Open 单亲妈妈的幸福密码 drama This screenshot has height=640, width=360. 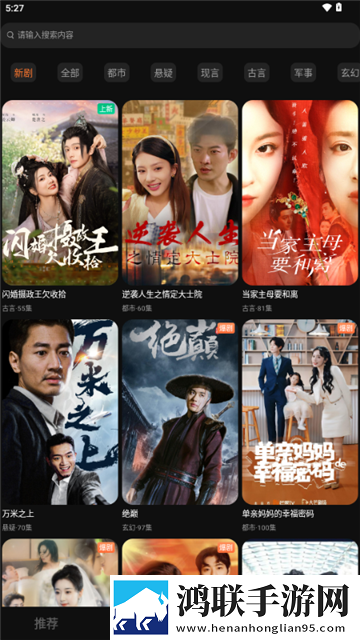(x=300, y=412)
